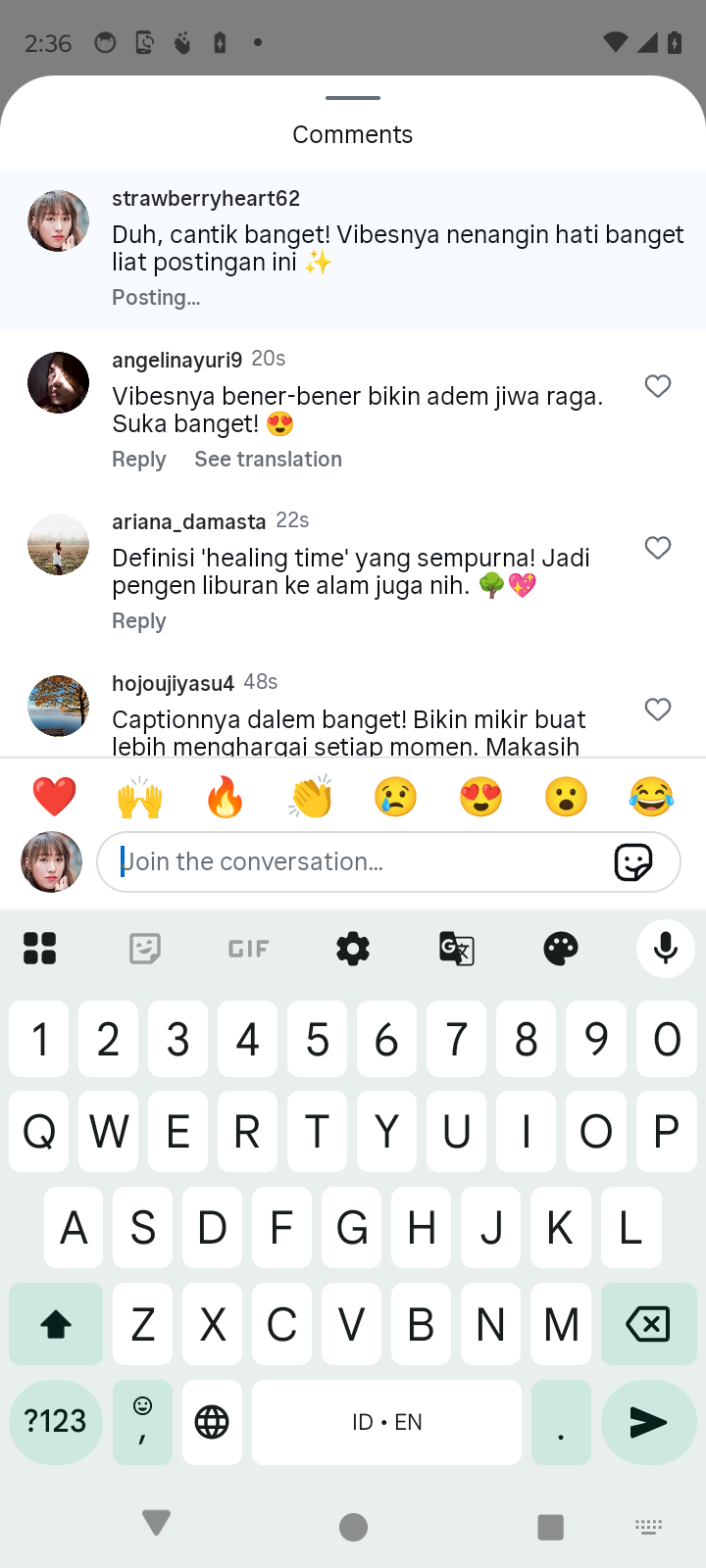Open angelinayuri9's profile picture
The height and width of the screenshot is (1568, 706).
tap(58, 382)
